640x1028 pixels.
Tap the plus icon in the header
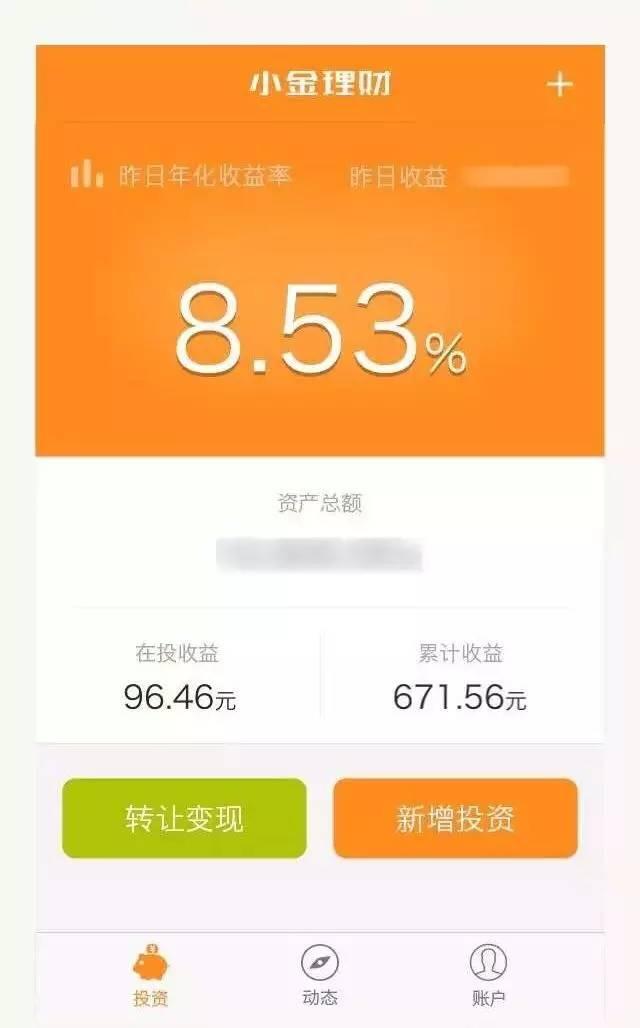pyautogui.click(x=559, y=85)
